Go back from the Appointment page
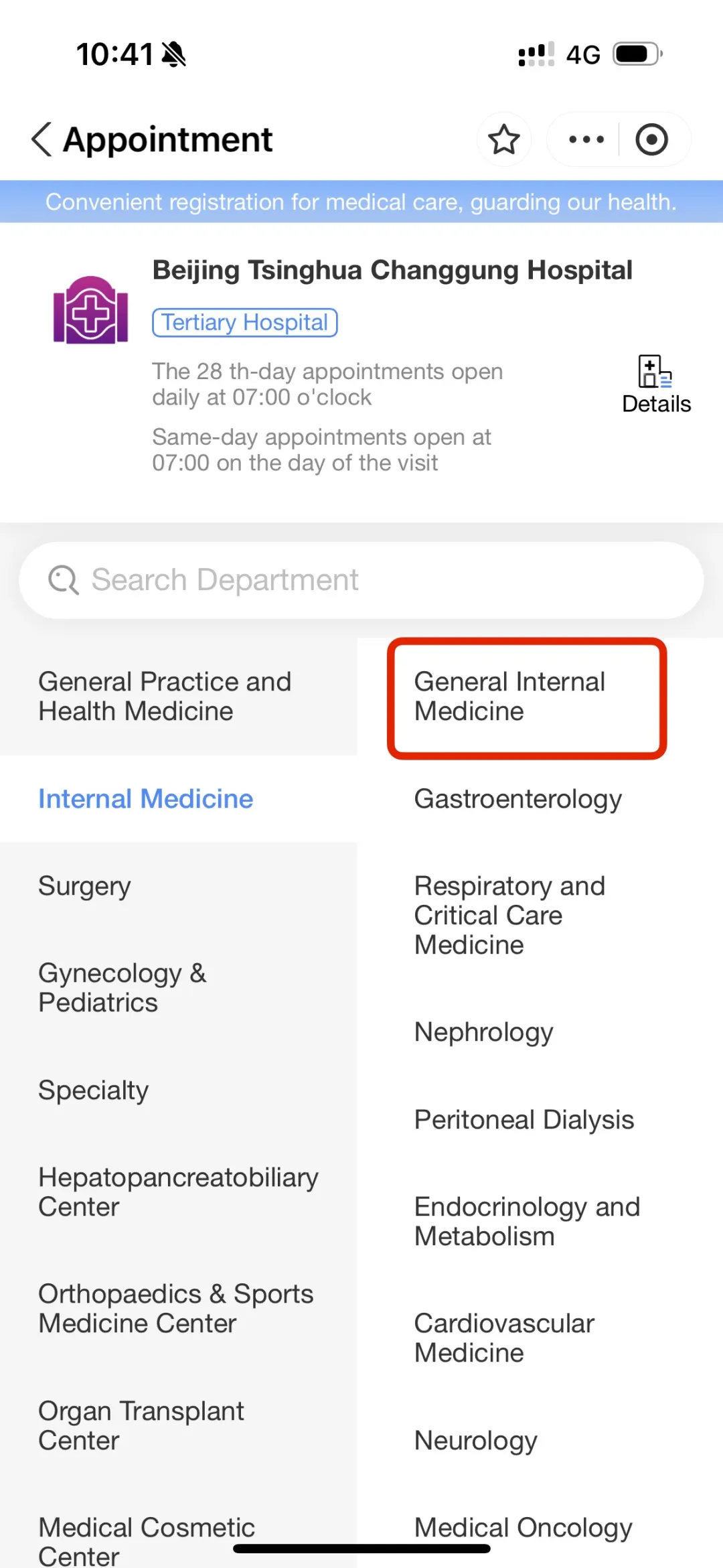 (42, 139)
